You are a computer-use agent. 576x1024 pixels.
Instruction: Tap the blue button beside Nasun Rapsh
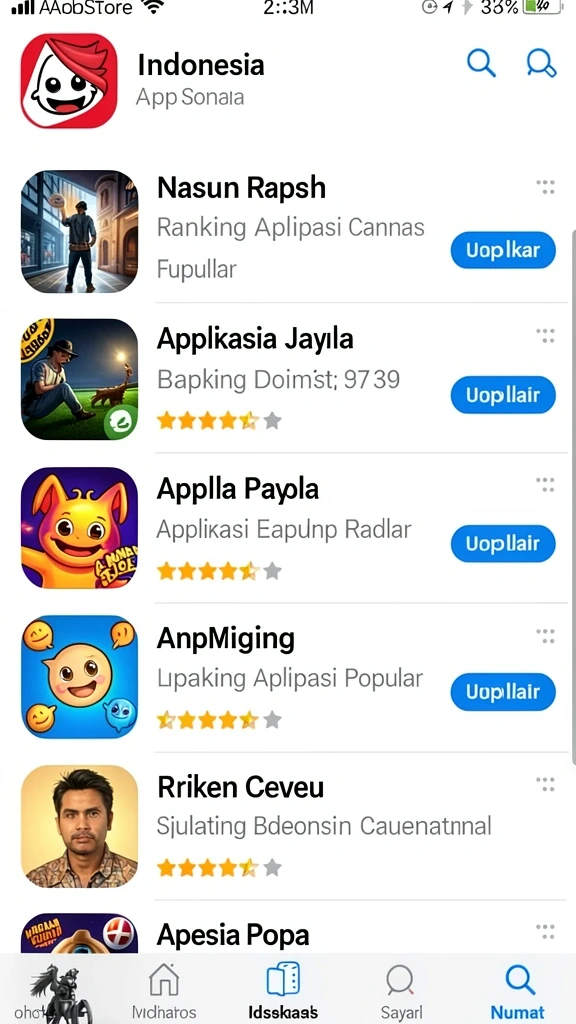coord(503,250)
